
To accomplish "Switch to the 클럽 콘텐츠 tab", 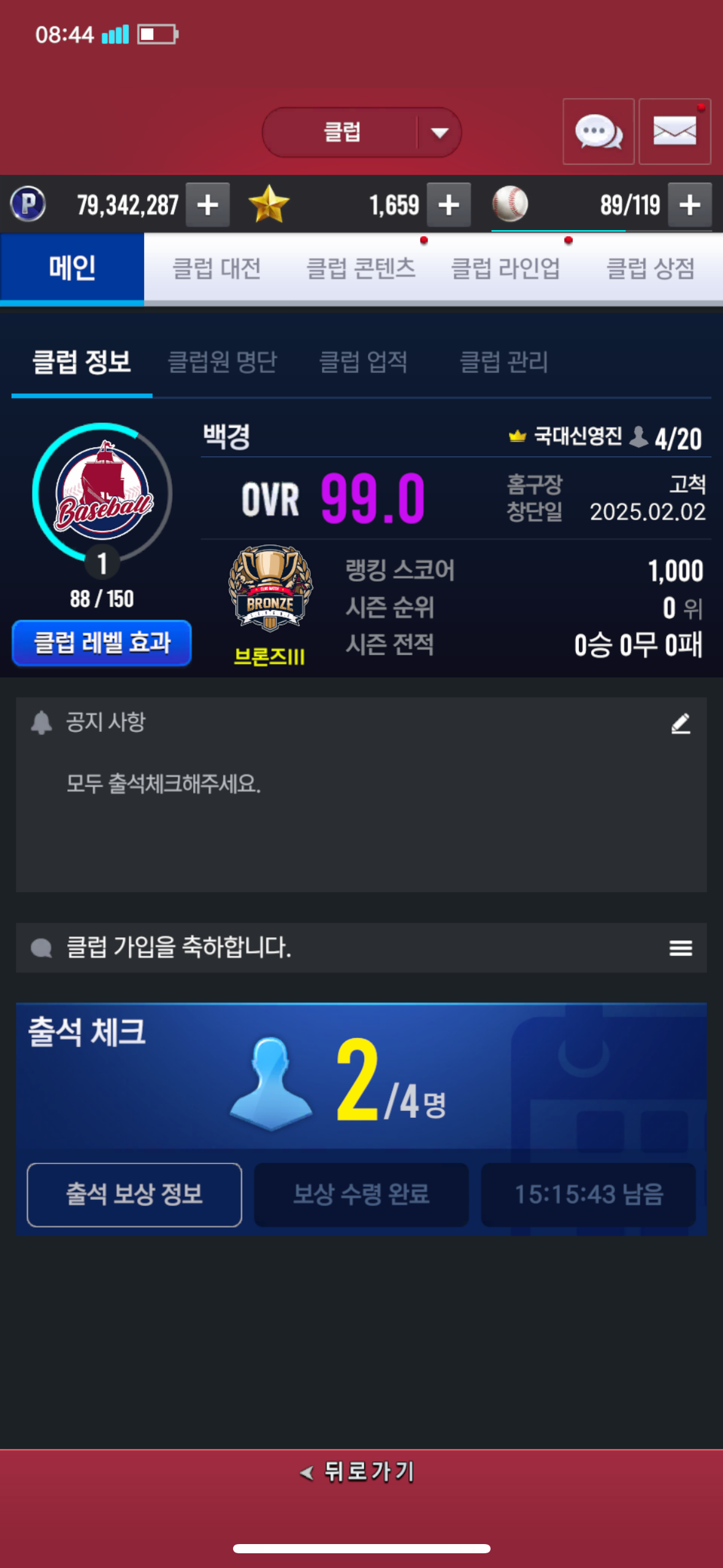I will click(361, 269).
